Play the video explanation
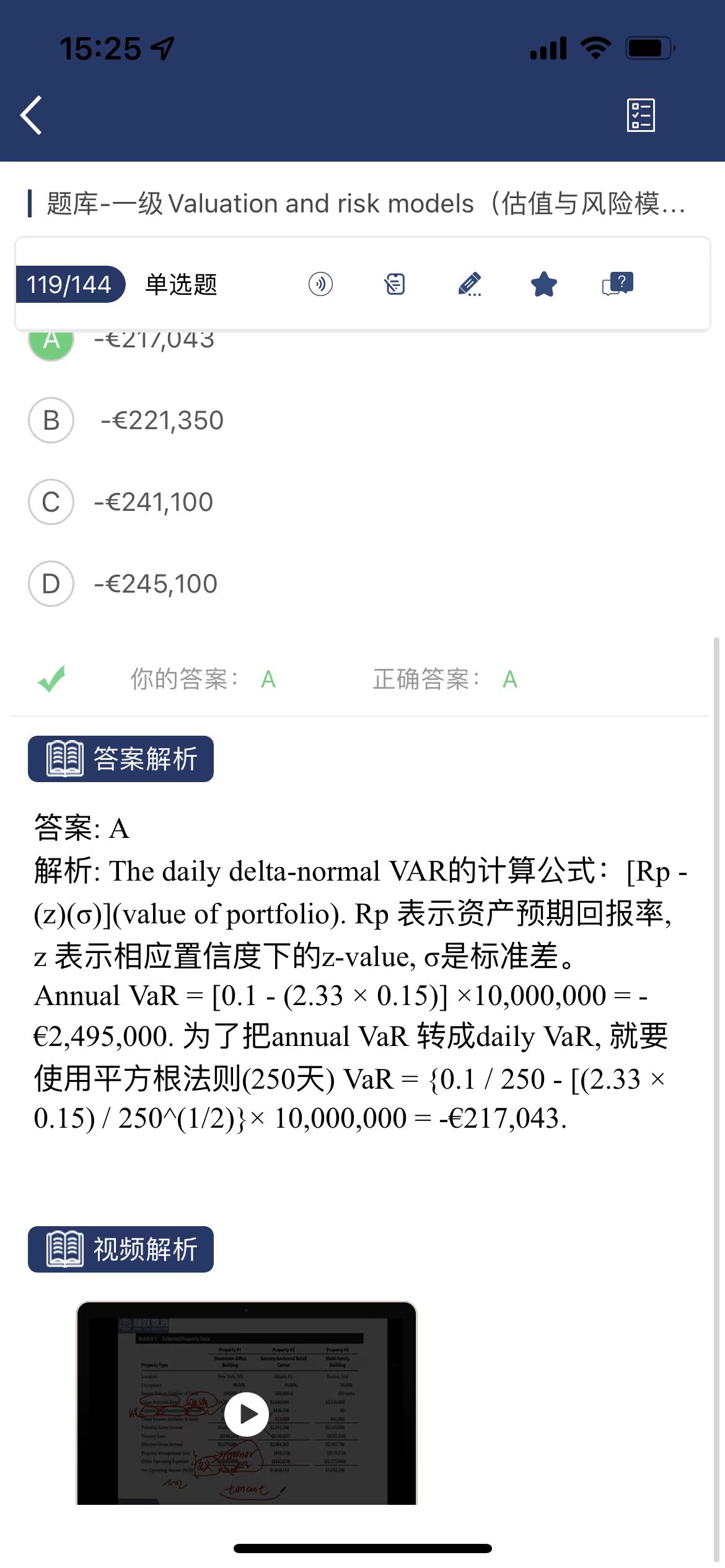The image size is (725, 1568). pos(246,1414)
